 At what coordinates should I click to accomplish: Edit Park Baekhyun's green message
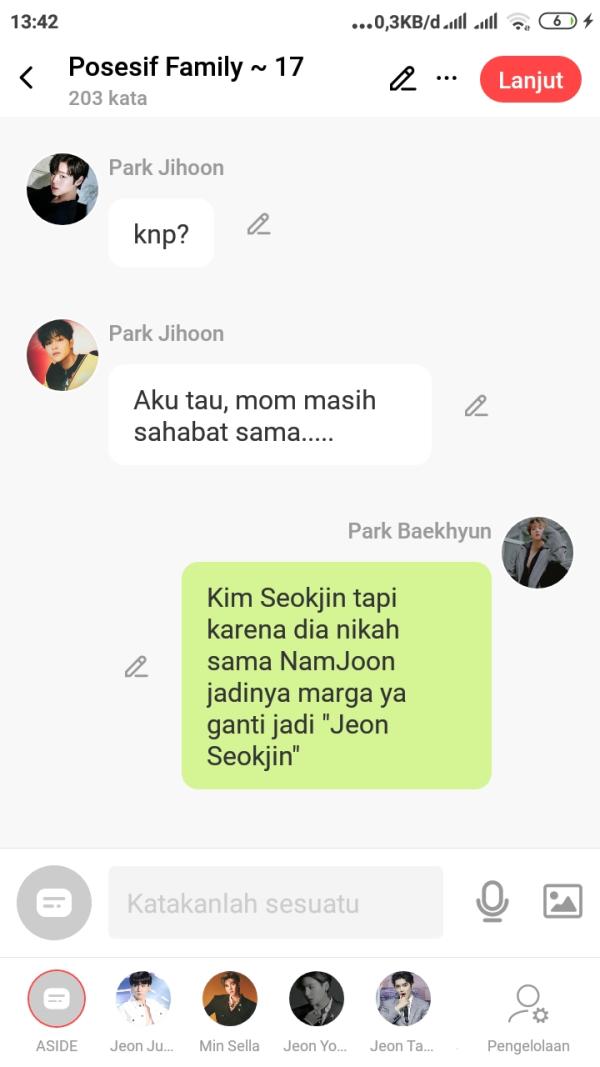[136, 667]
